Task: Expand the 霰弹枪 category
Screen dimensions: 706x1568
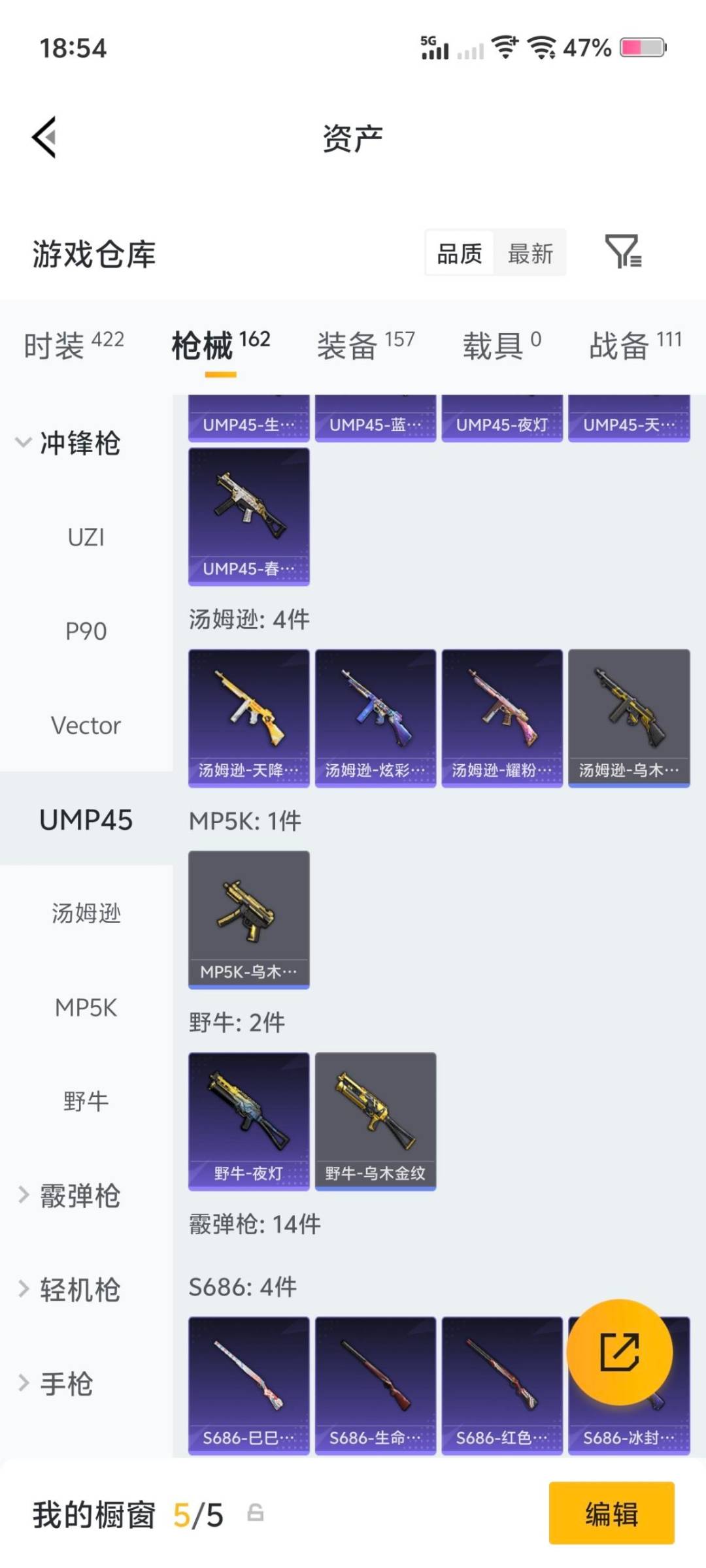Action: (x=78, y=1196)
